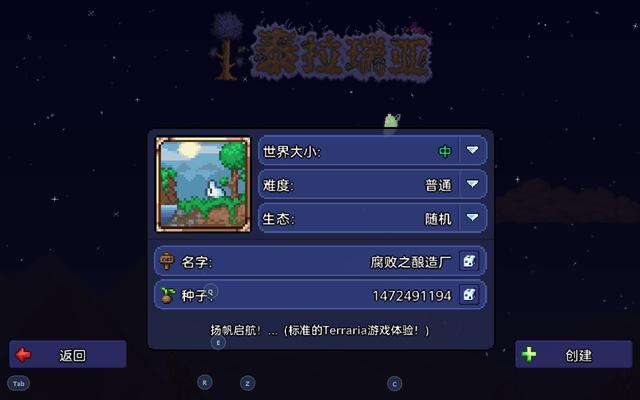This screenshot has height=400, width=640.
Task: Expand the 世界大小 world size dropdown
Action: [x=472, y=152]
